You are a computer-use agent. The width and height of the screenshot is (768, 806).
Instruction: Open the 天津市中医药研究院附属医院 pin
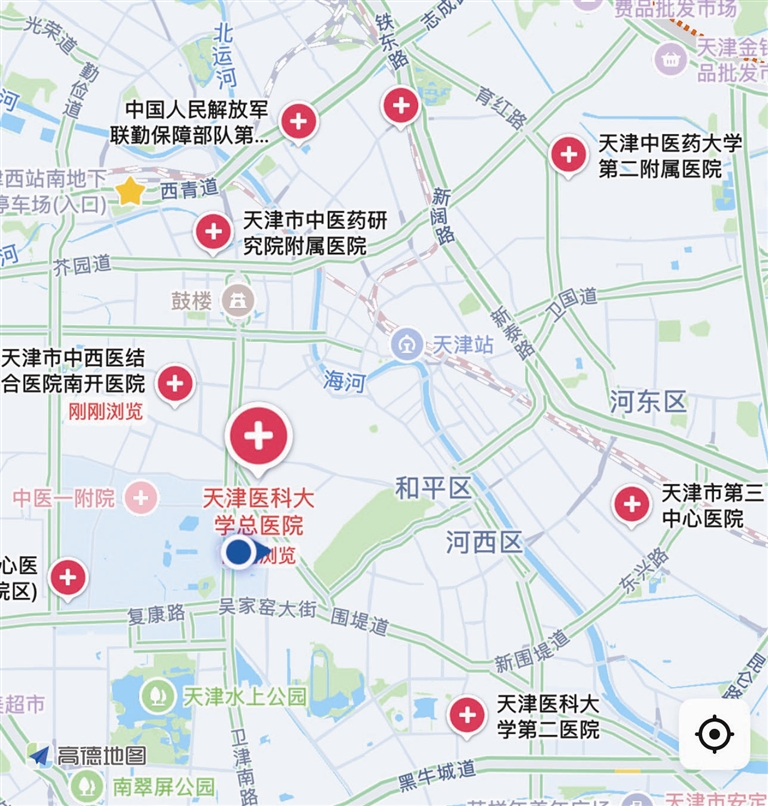[213, 231]
